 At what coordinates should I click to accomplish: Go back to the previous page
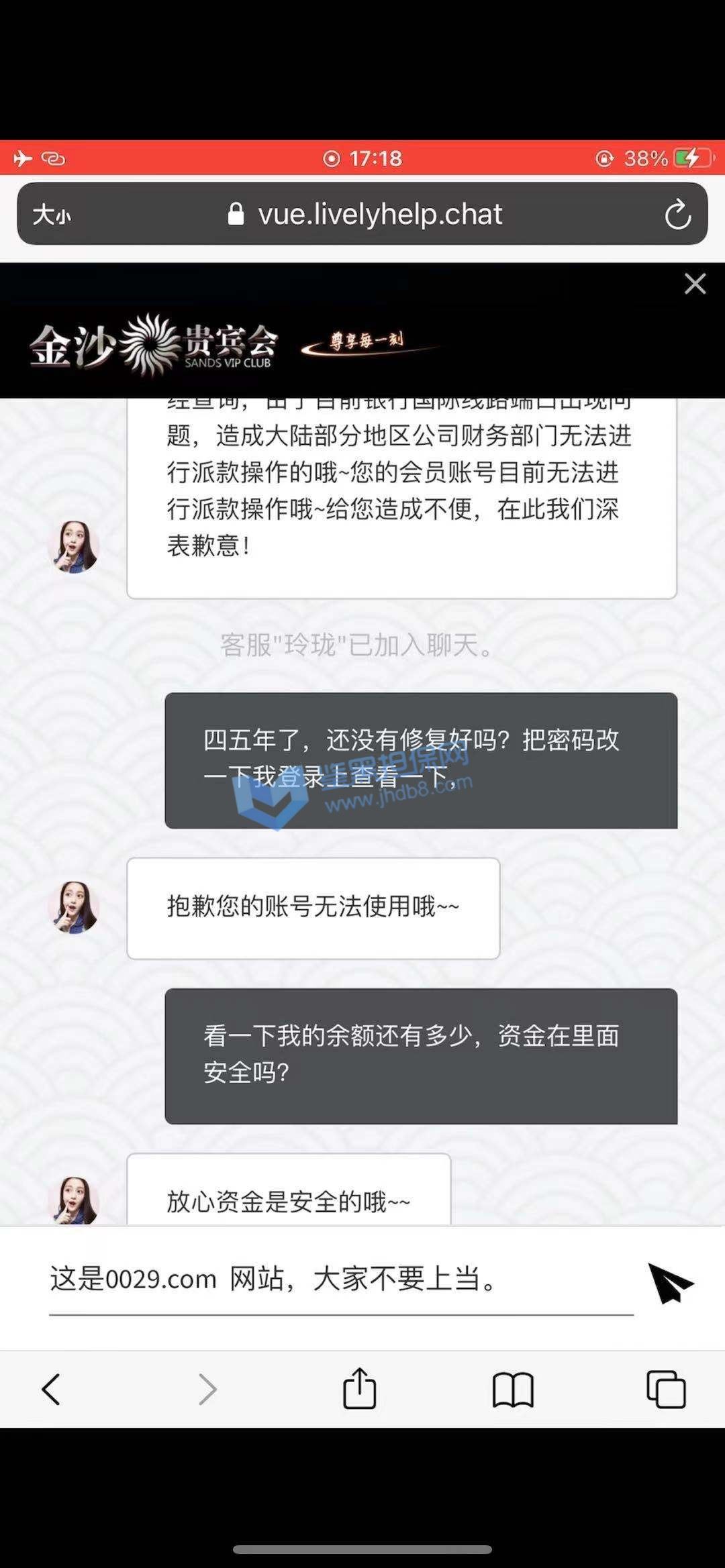[51, 1389]
